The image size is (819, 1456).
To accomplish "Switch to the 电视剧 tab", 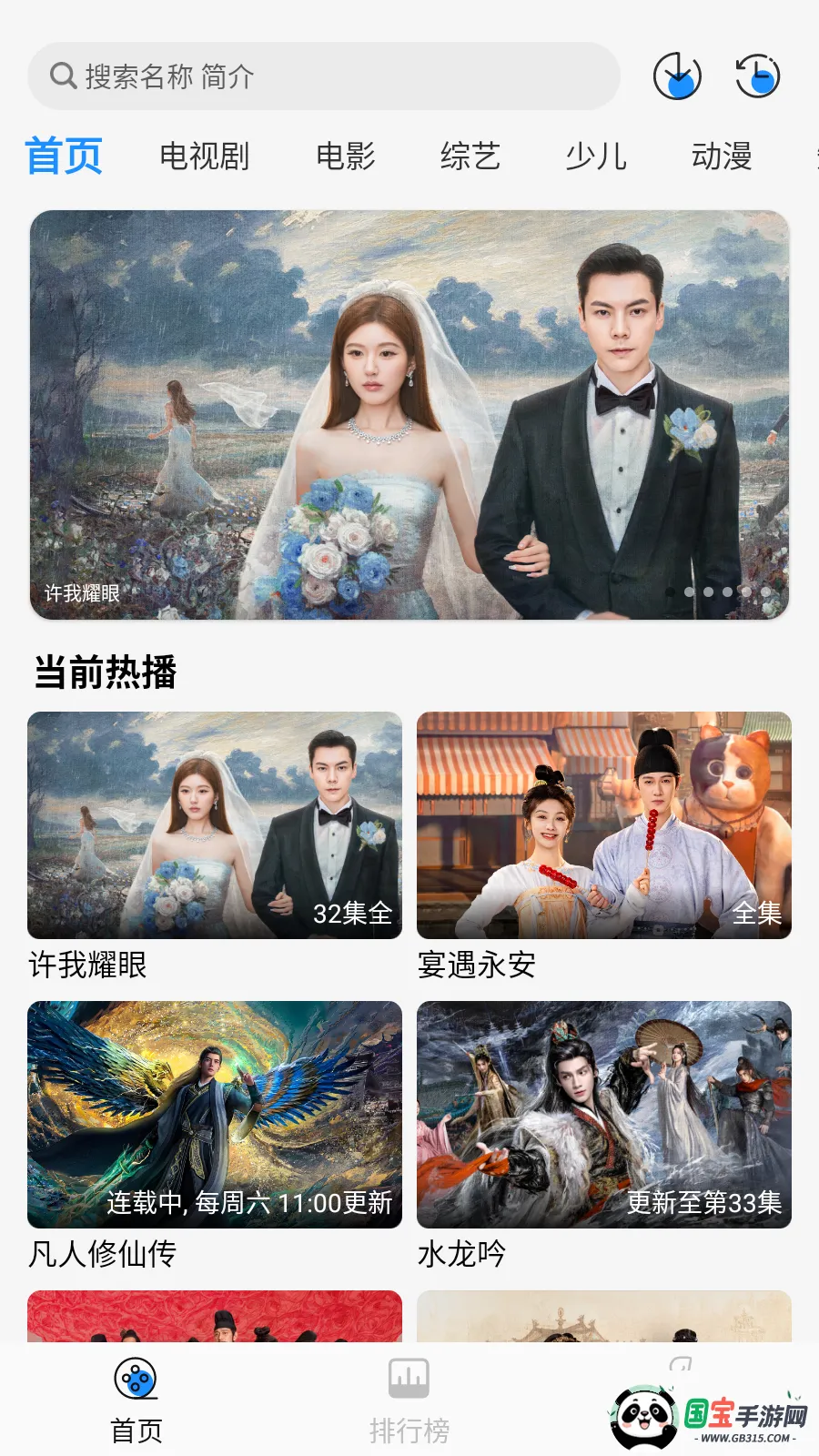I will (205, 157).
